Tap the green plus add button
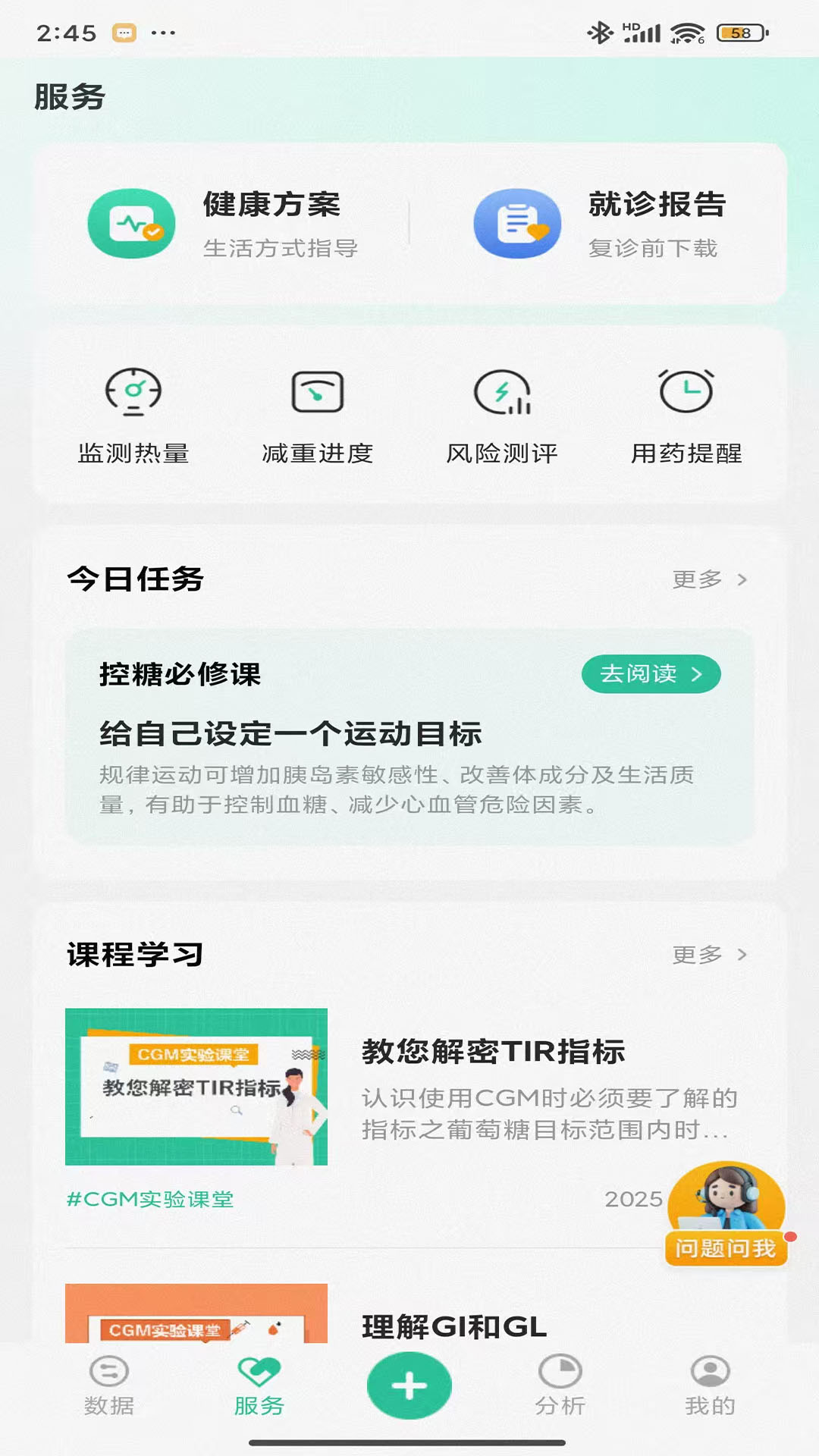This screenshot has width=819, height=1456. pyautogui.click(x=409, y=1385)
